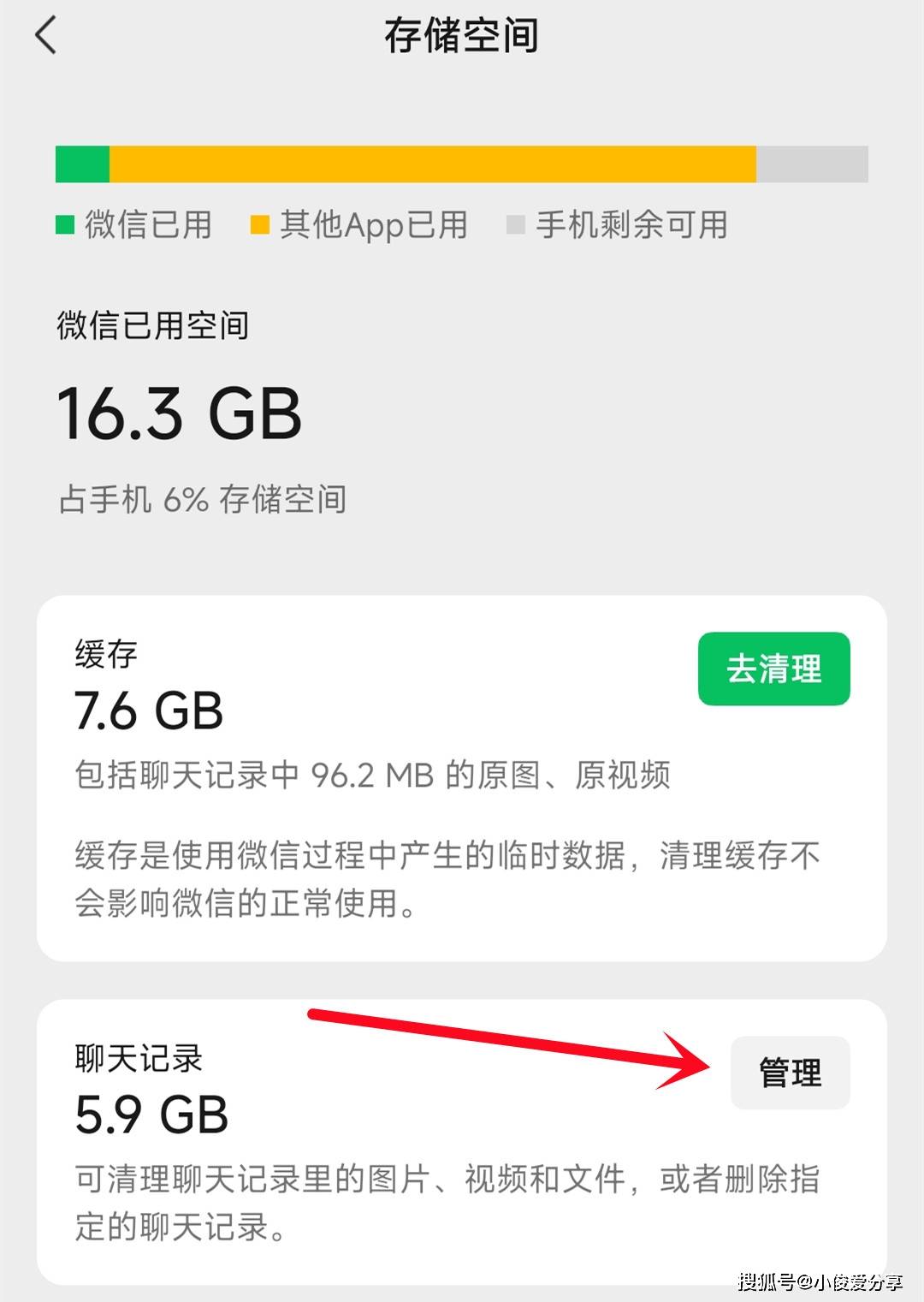Go back from the 存储空间 page
Image resolution: width=924 pixels, height=1302 pixels.
tap(46, 36)
